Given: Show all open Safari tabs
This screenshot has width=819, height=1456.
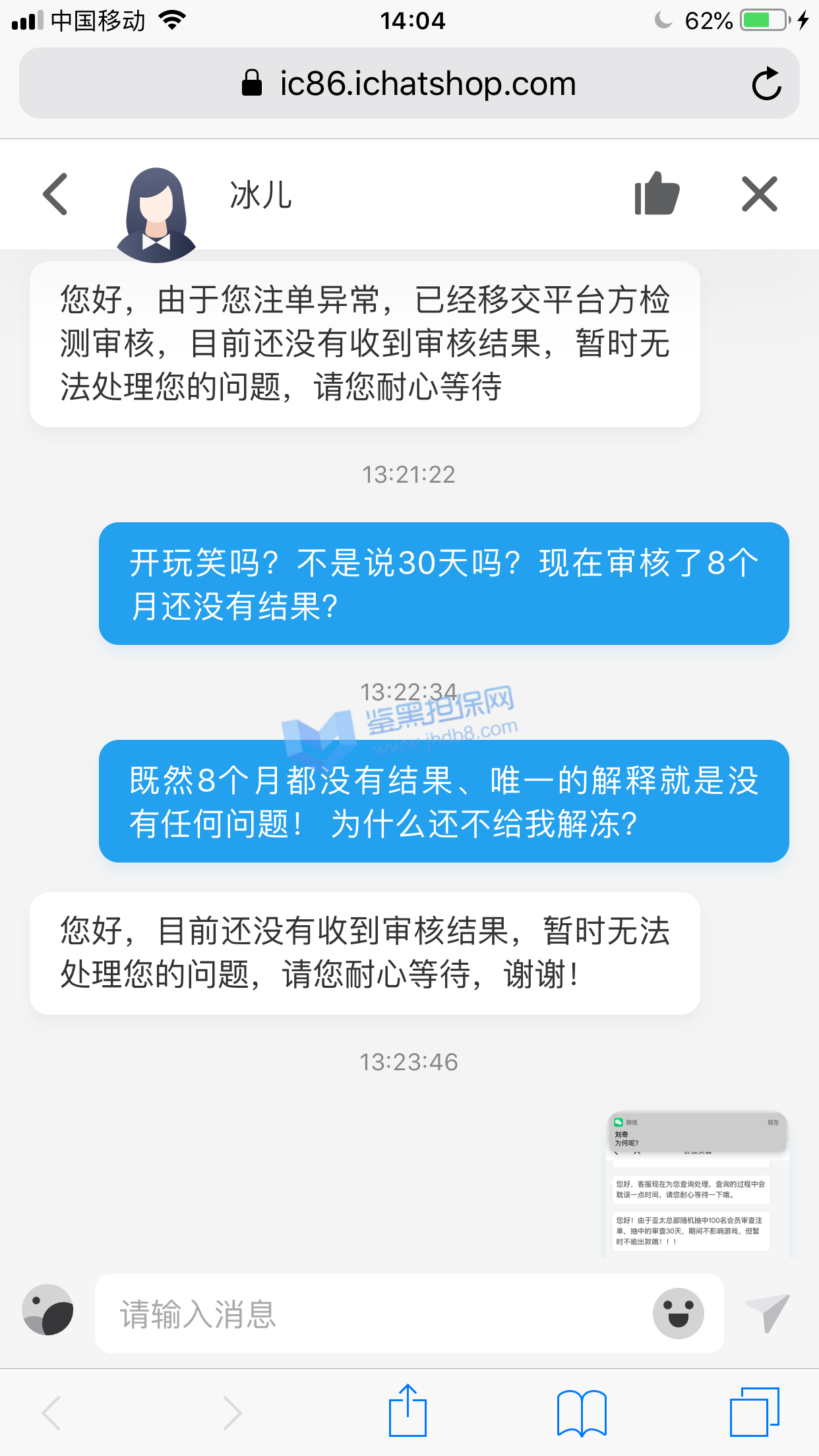Looking at the screenshot, I should pyautogui.click(x=754, y=1412).
